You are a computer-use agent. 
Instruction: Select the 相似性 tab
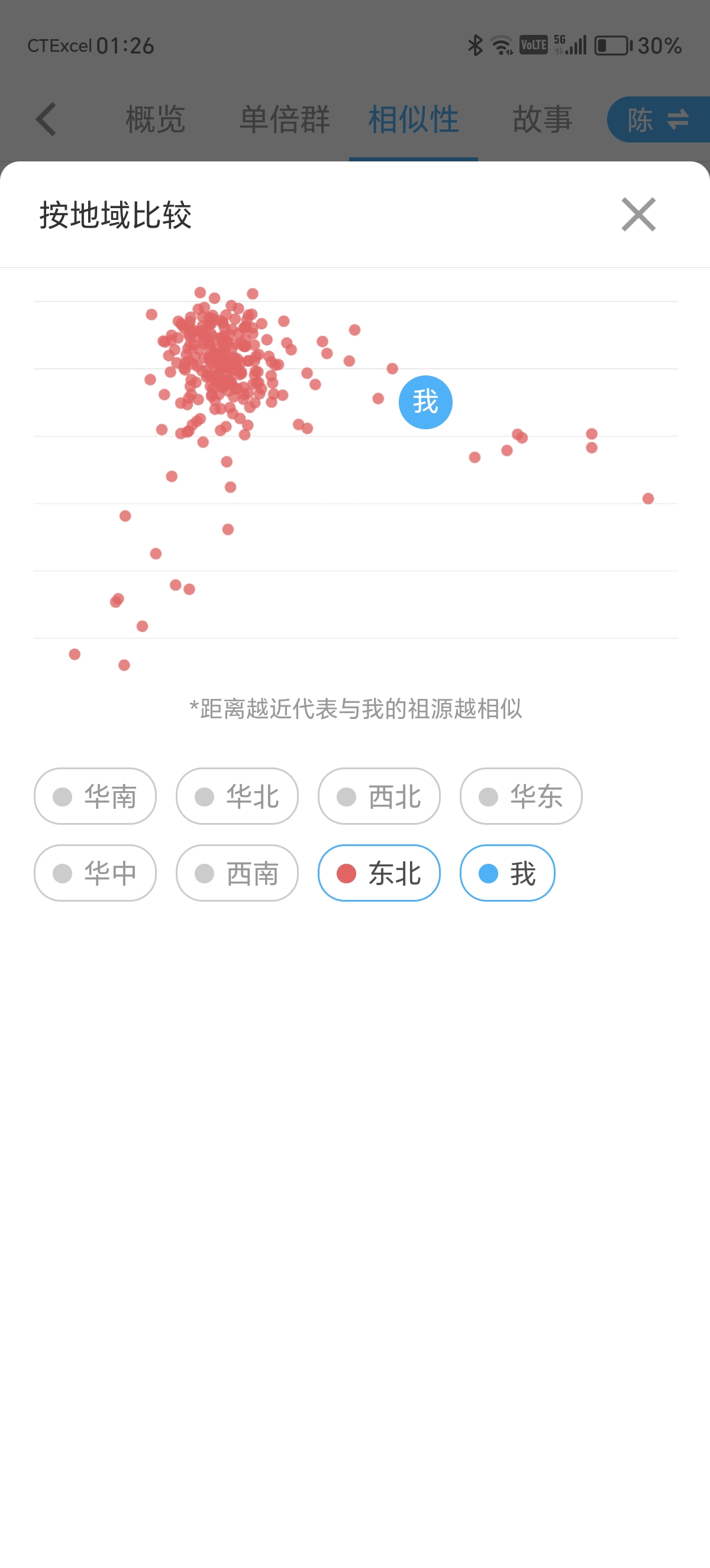[414, 119]
